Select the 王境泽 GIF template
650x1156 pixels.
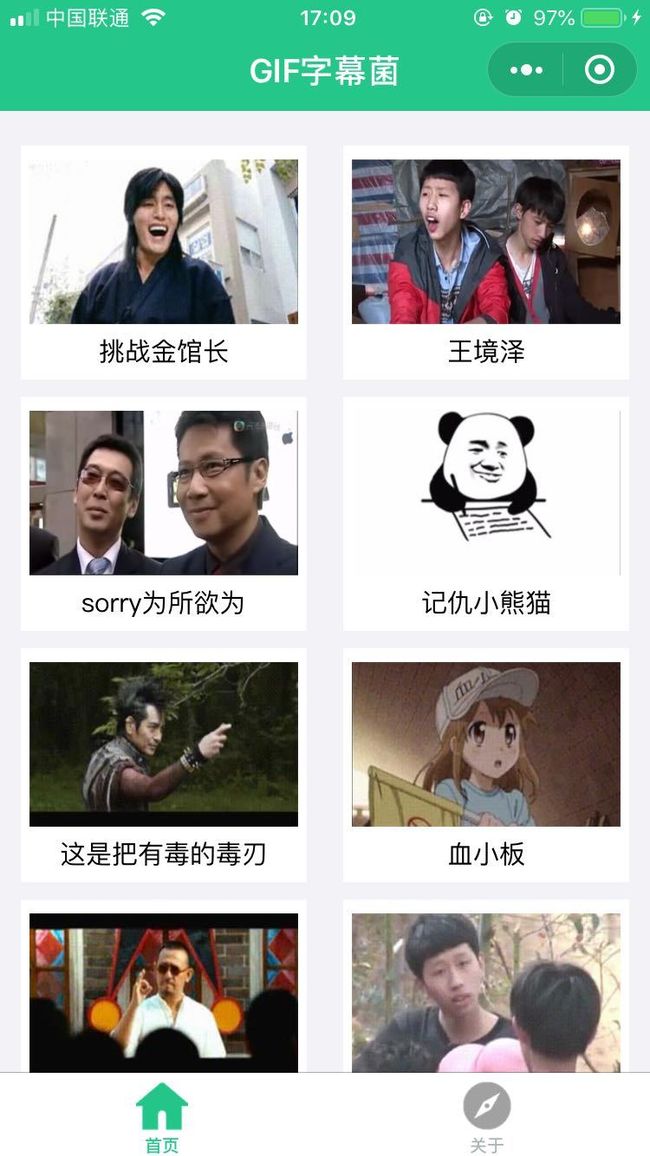486,262
